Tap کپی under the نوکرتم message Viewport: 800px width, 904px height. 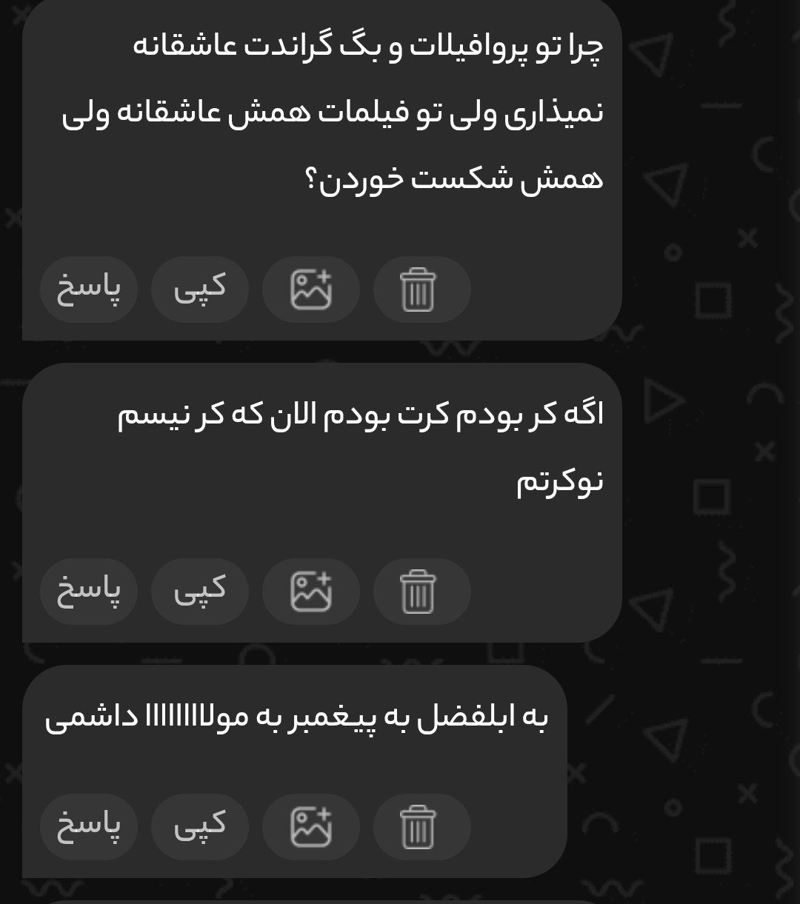click(199, 591)
